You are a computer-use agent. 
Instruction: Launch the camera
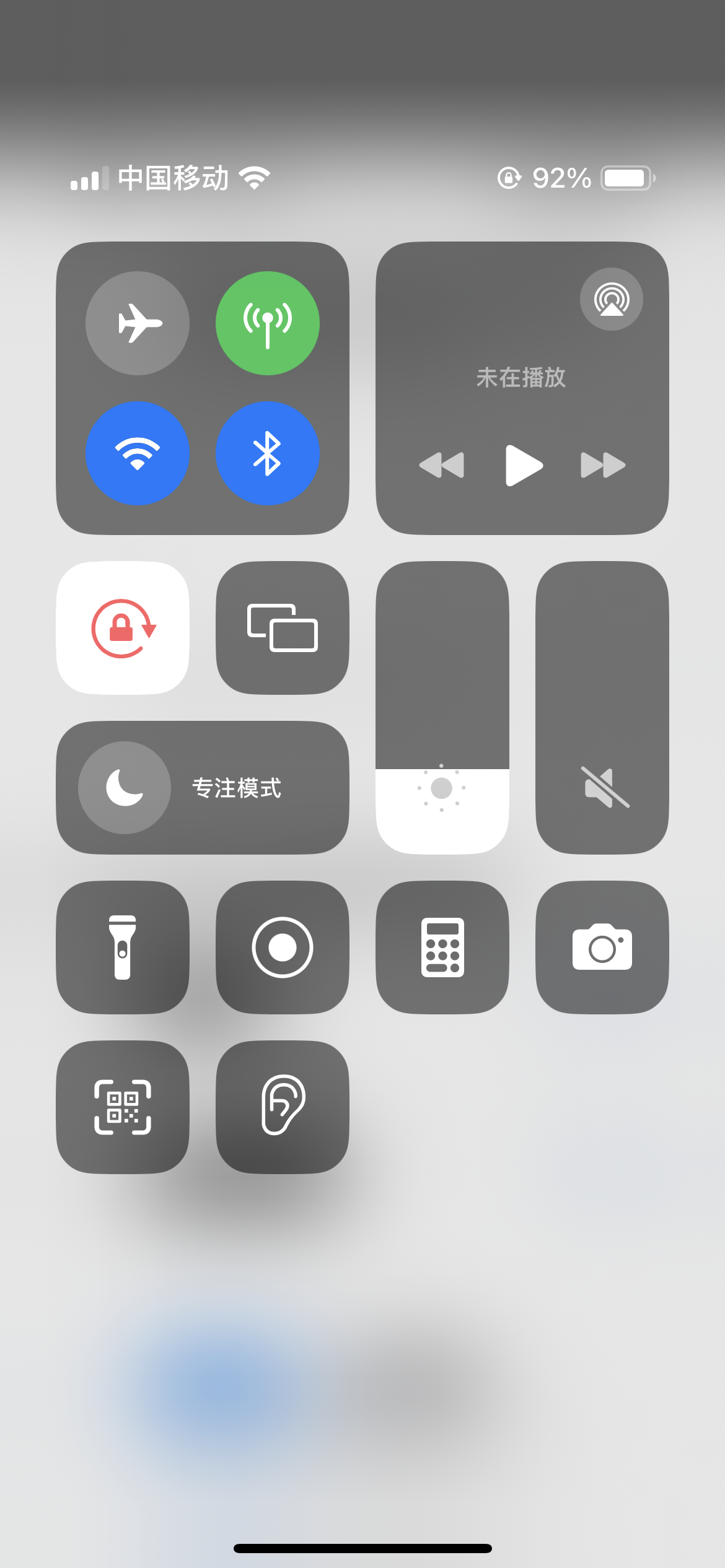602,947
